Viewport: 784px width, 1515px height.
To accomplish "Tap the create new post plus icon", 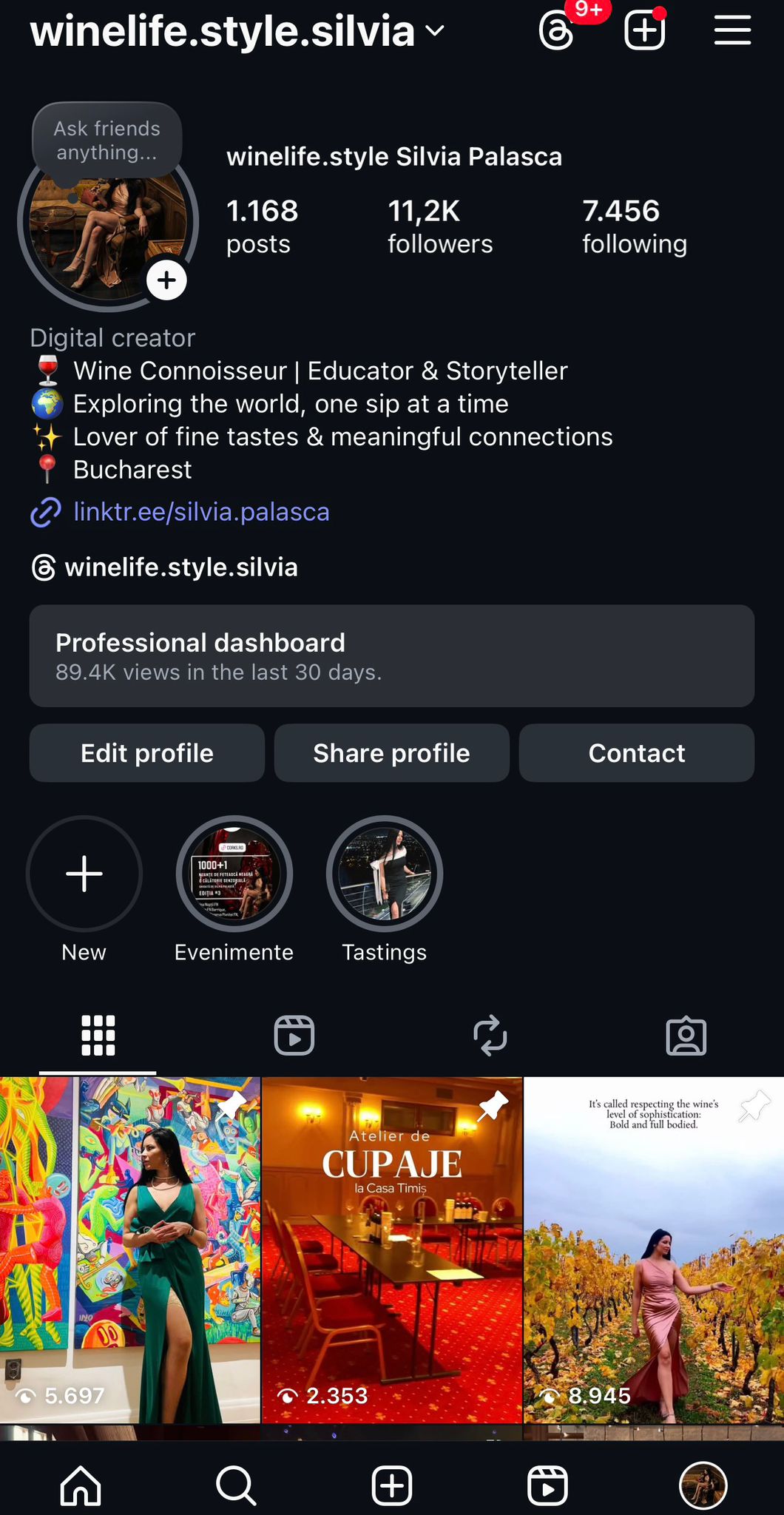I will pos(644,31).
